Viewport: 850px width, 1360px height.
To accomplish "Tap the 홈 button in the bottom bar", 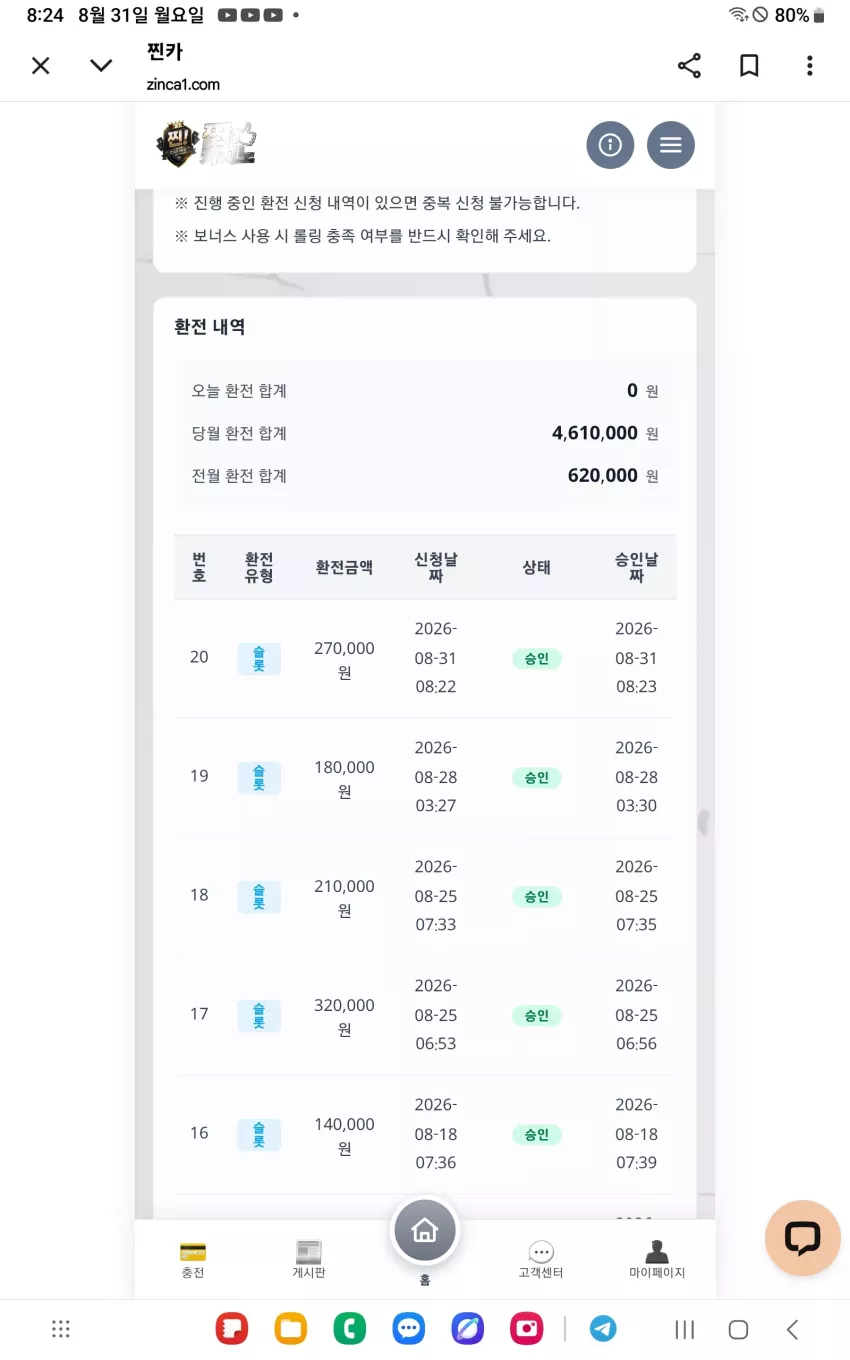I will [x=425, y=1241].
